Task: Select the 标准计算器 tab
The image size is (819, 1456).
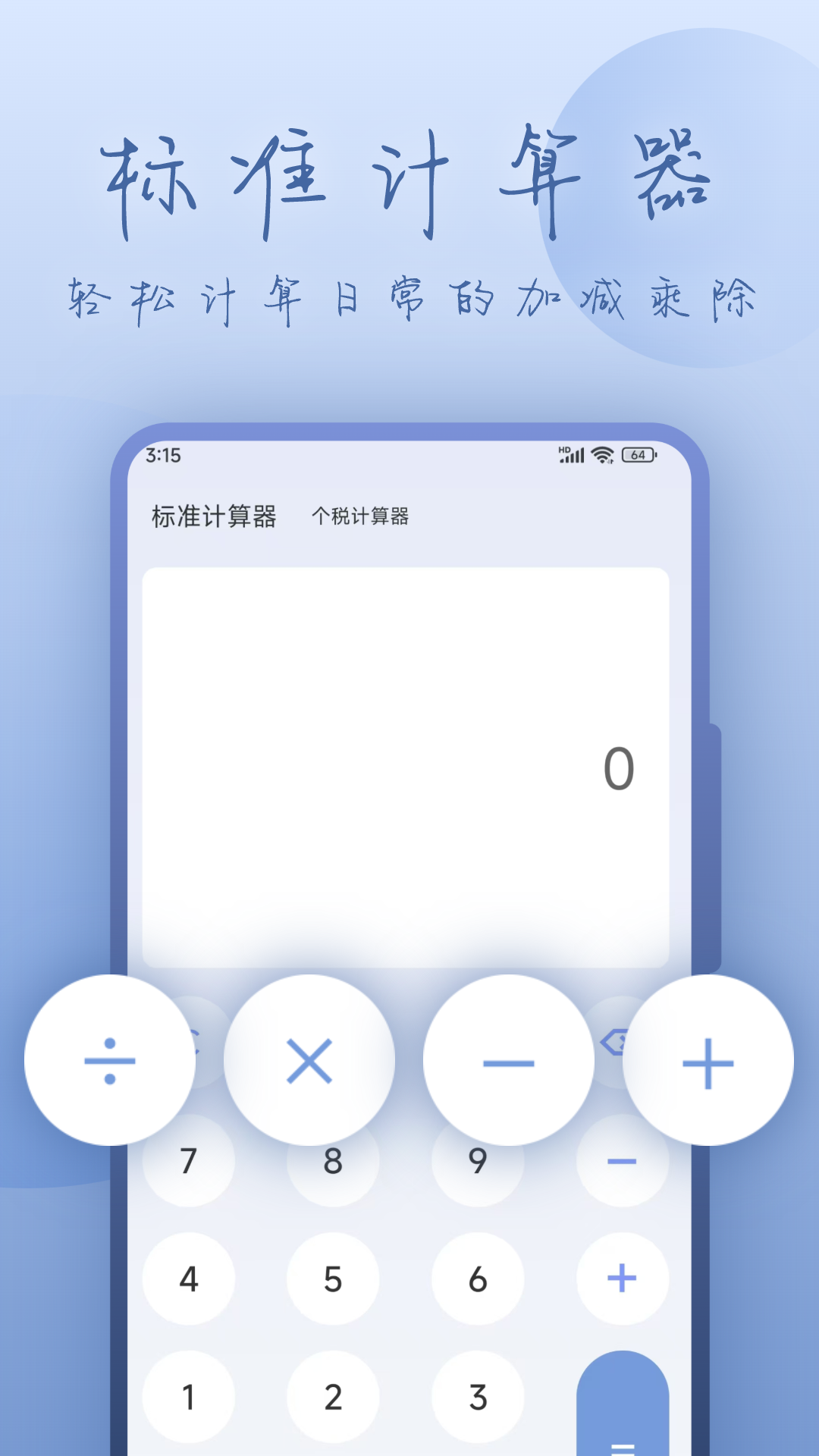Action: (x=213, y=515)
